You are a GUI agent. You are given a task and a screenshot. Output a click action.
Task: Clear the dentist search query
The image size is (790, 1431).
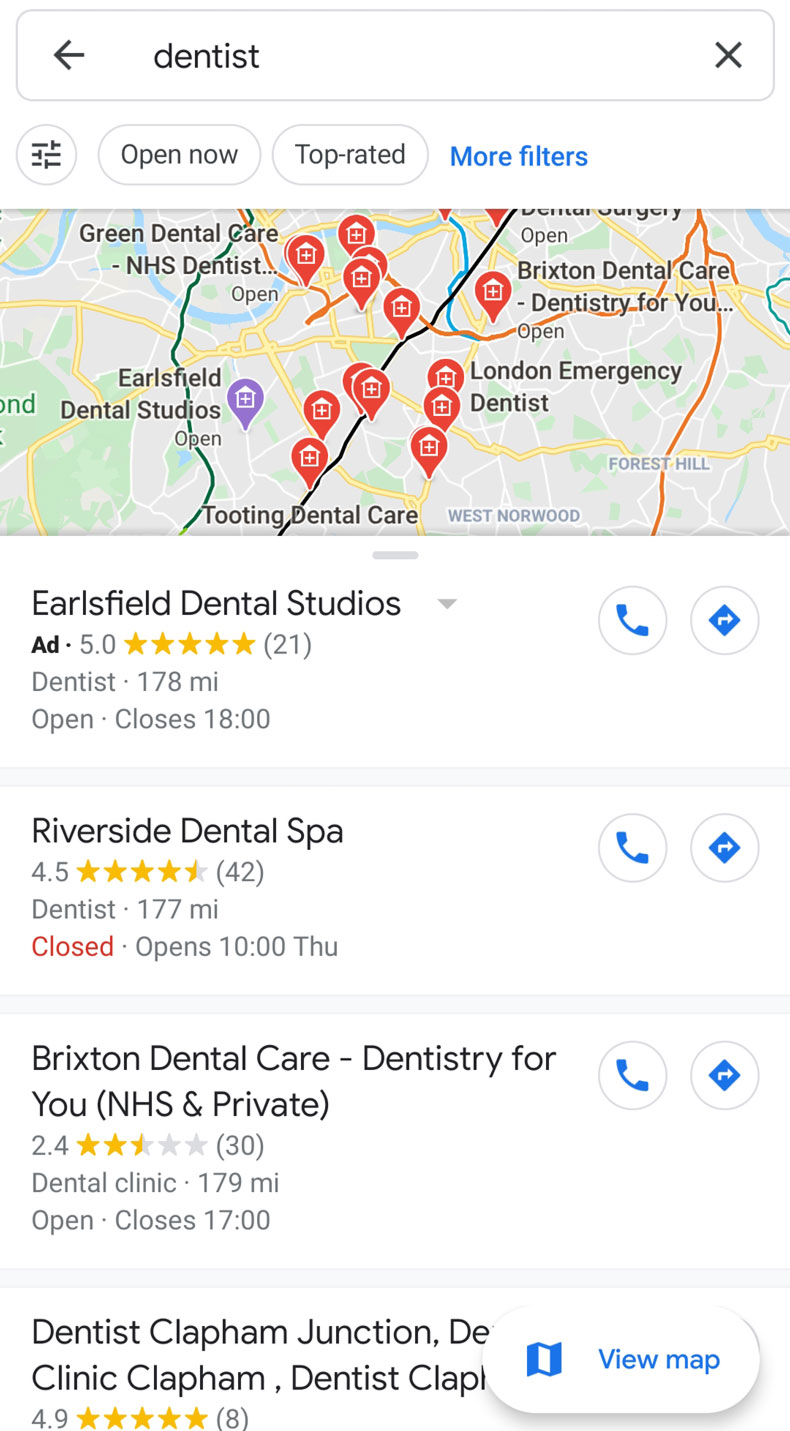click(728, 56)
